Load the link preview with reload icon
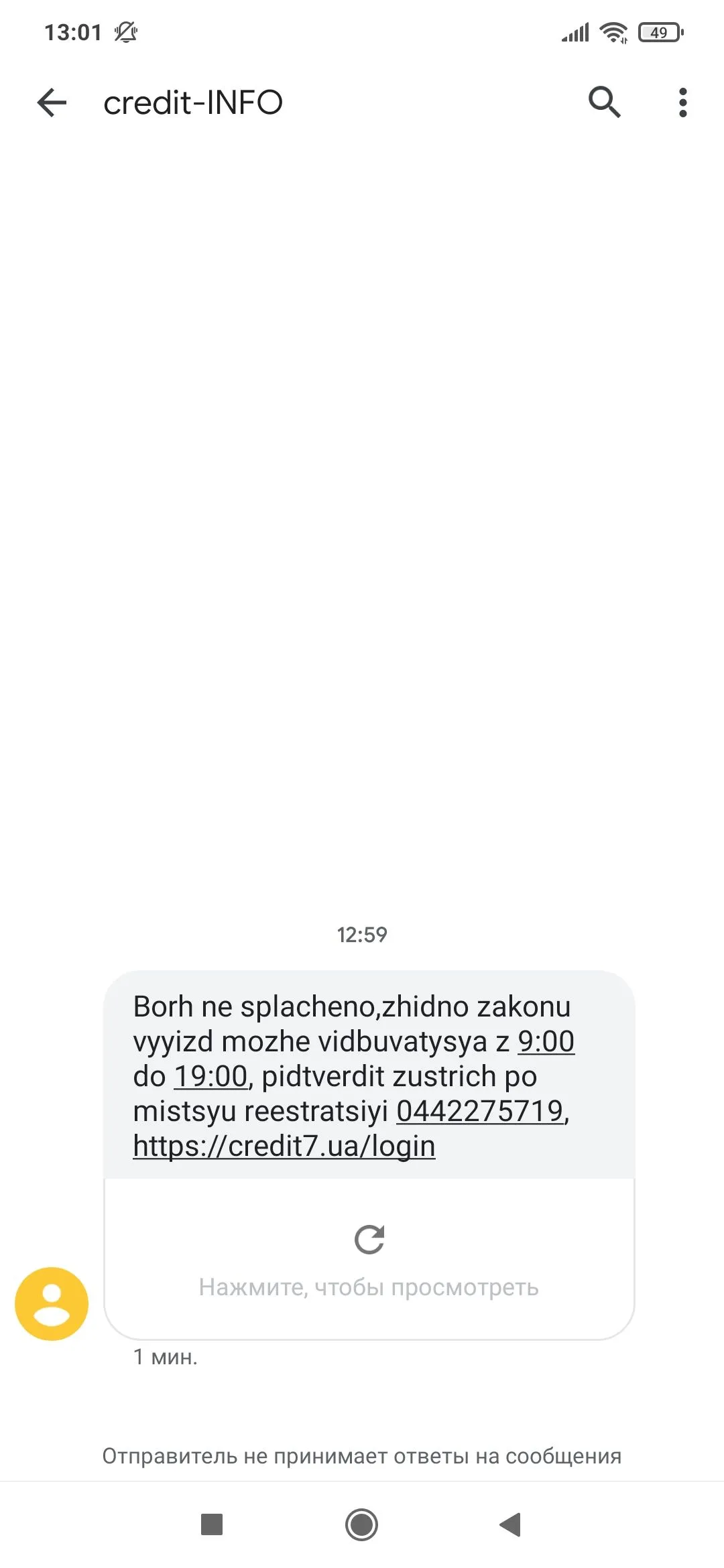The image size is (724, 1568). pos(369,1240)
